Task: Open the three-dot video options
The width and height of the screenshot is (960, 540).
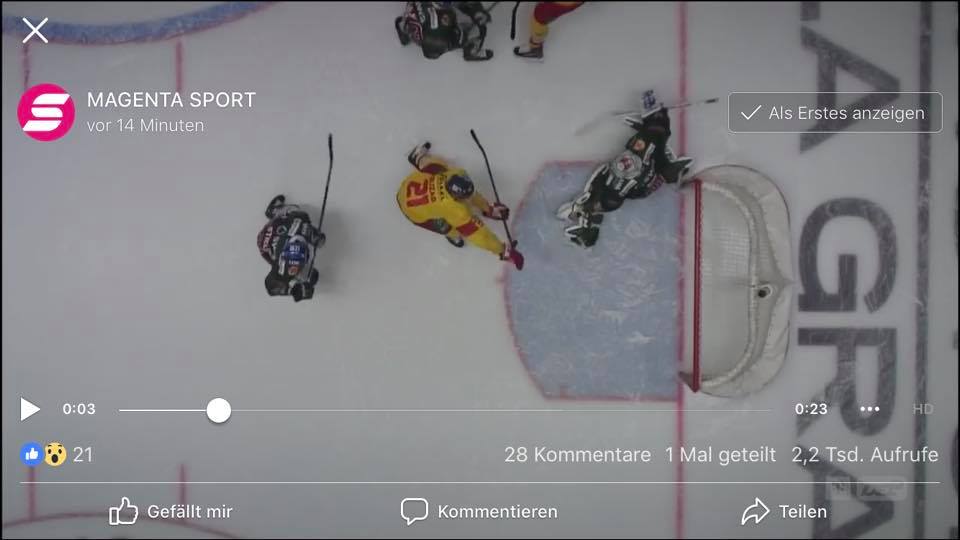Action: click(869, 409)
